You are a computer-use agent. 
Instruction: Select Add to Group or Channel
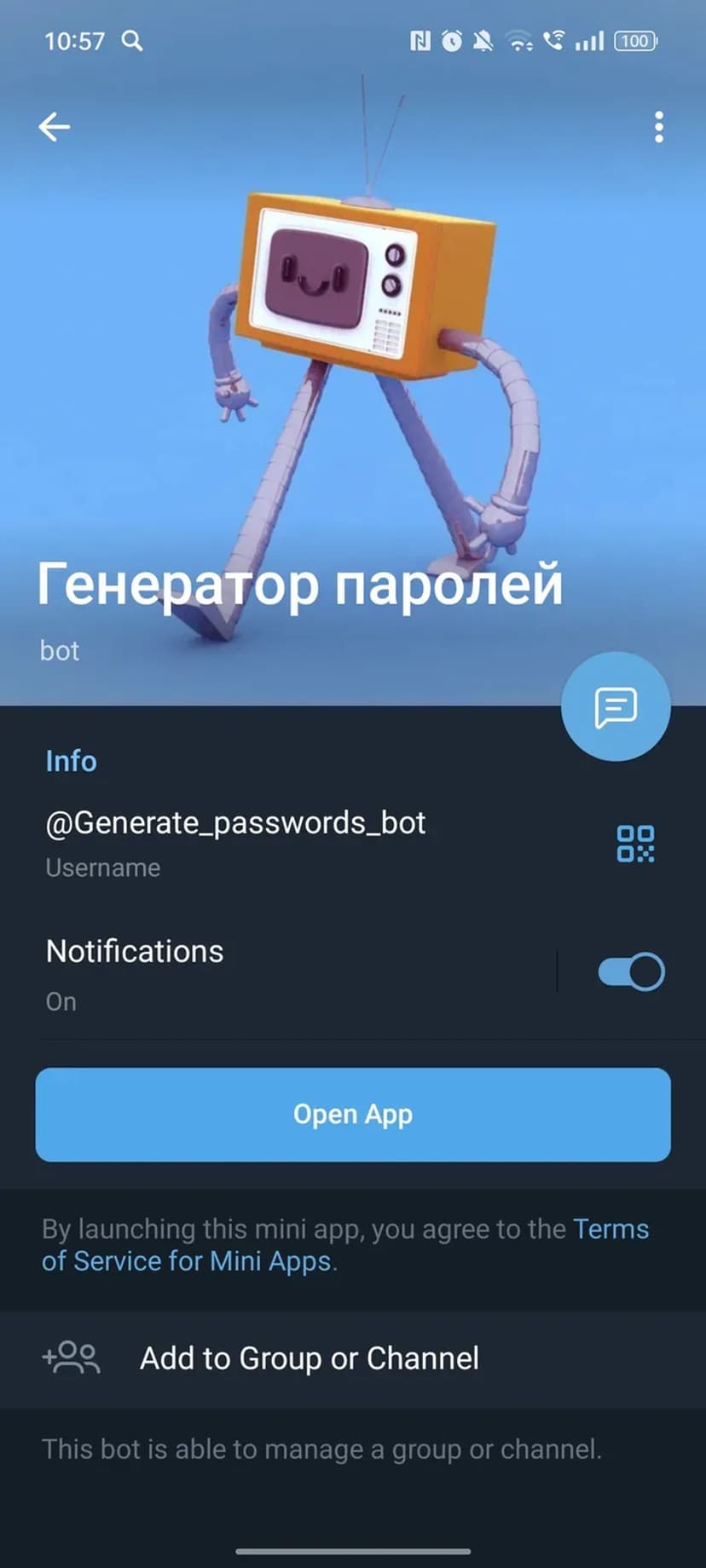coord(309,1358)
